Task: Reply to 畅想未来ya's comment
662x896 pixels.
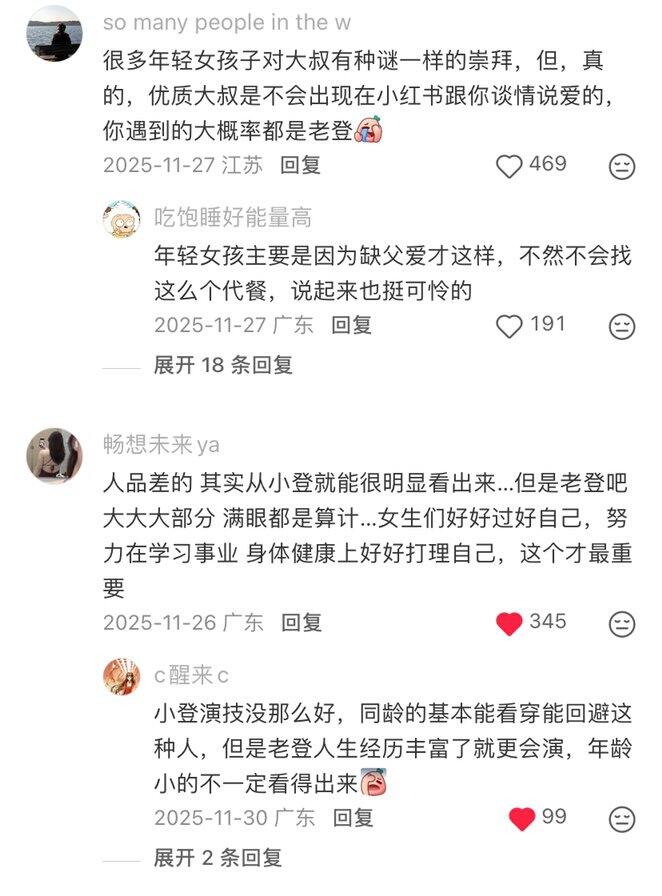Action: pos(301,623)
